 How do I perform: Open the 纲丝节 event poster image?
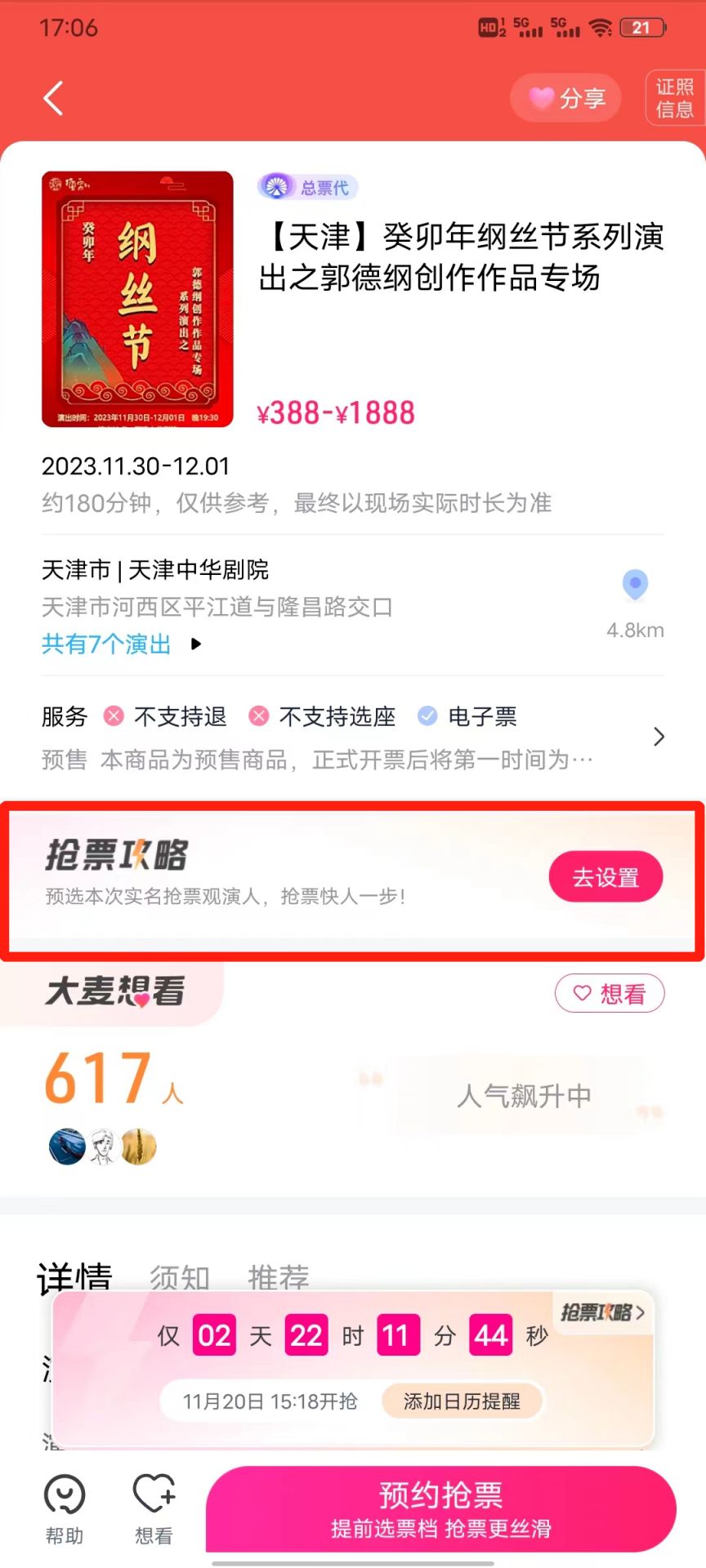137,299
